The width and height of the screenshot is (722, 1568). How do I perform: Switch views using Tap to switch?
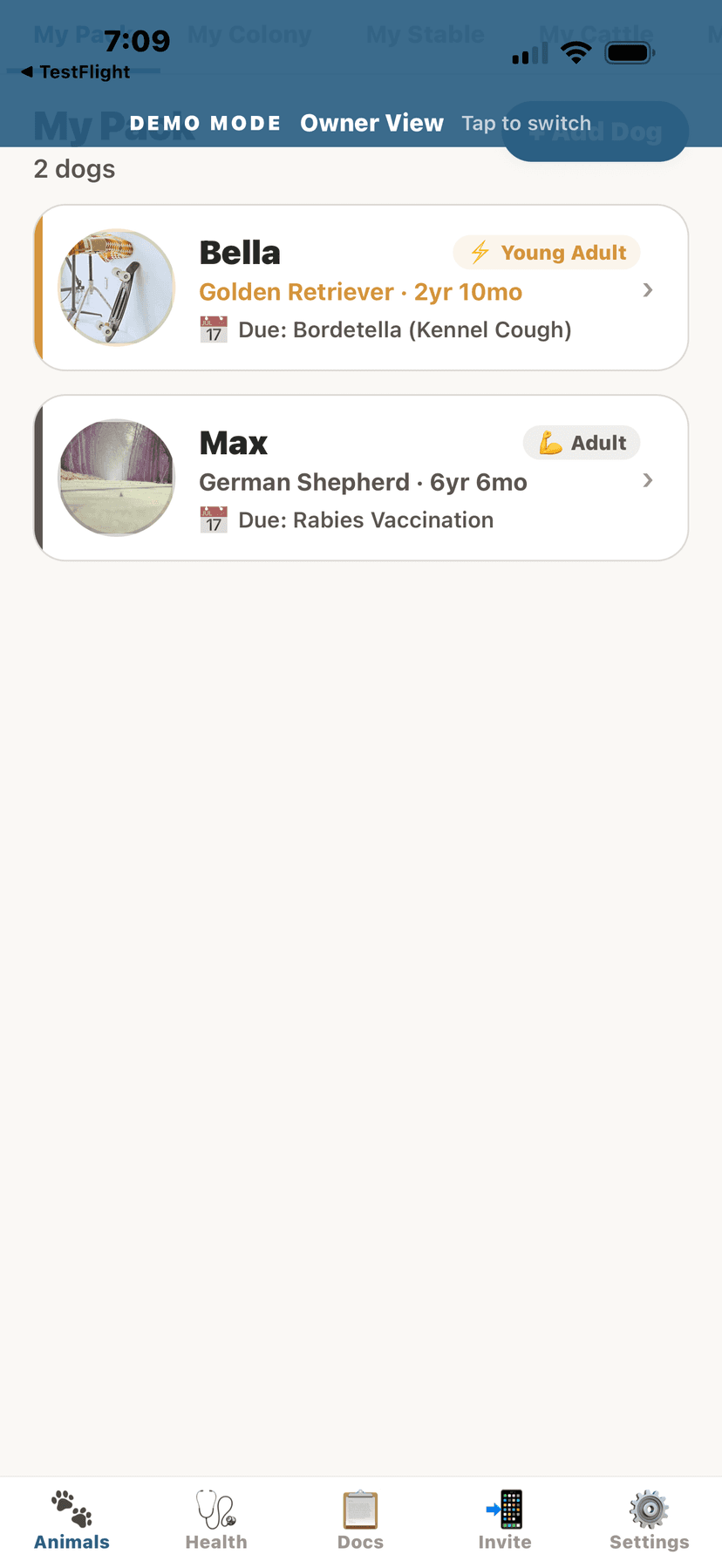pos(527,123)
